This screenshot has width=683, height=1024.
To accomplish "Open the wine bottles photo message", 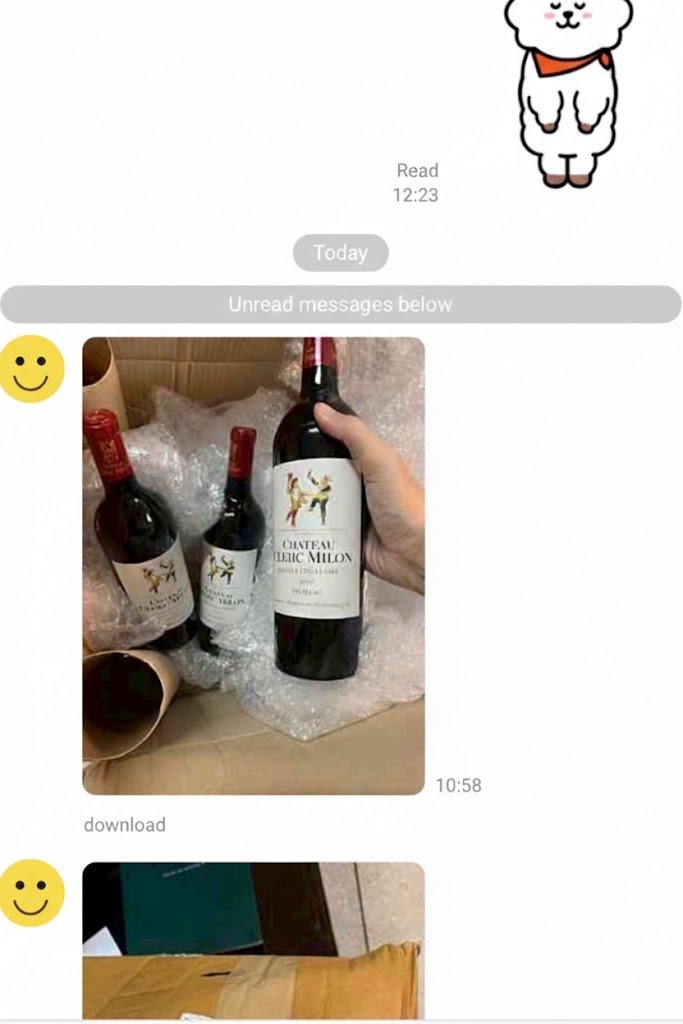I will (253, 565).
